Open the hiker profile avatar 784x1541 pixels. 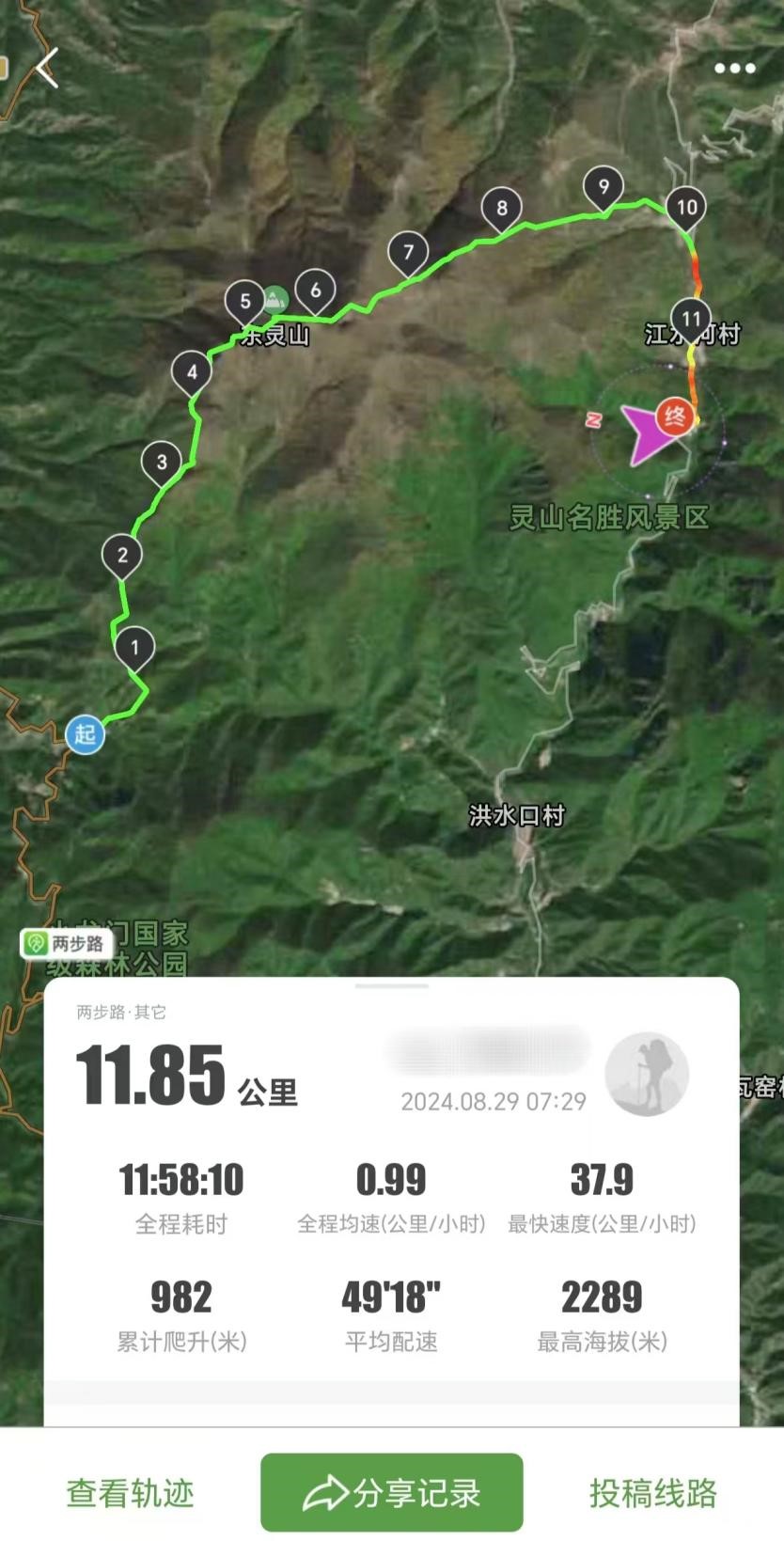click(x=646, y=1074)
